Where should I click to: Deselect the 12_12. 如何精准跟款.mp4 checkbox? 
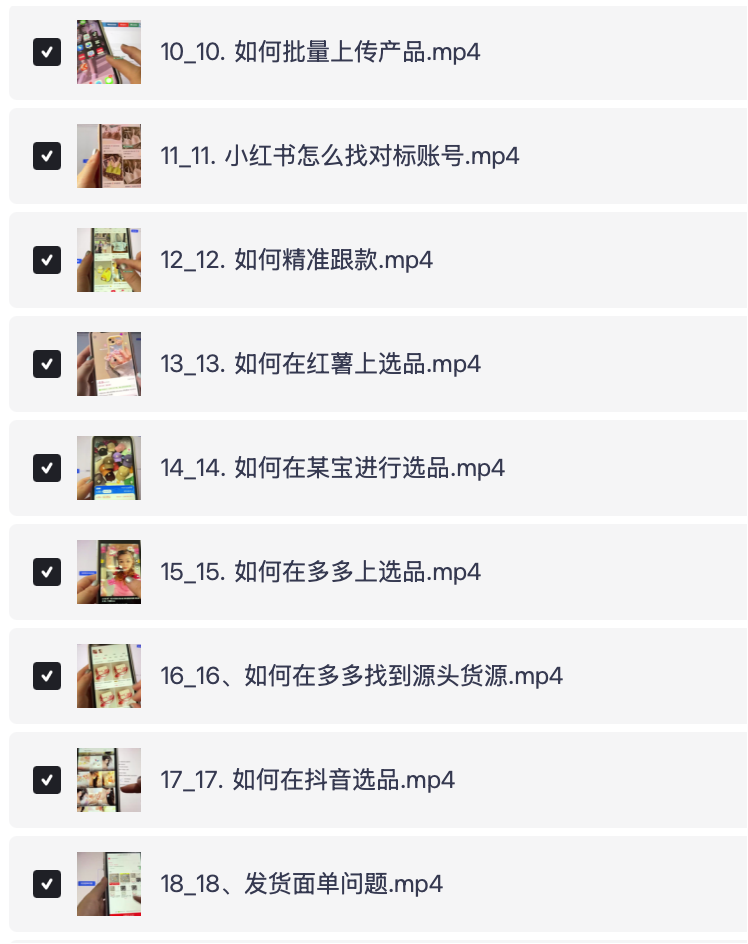(47, 260)
